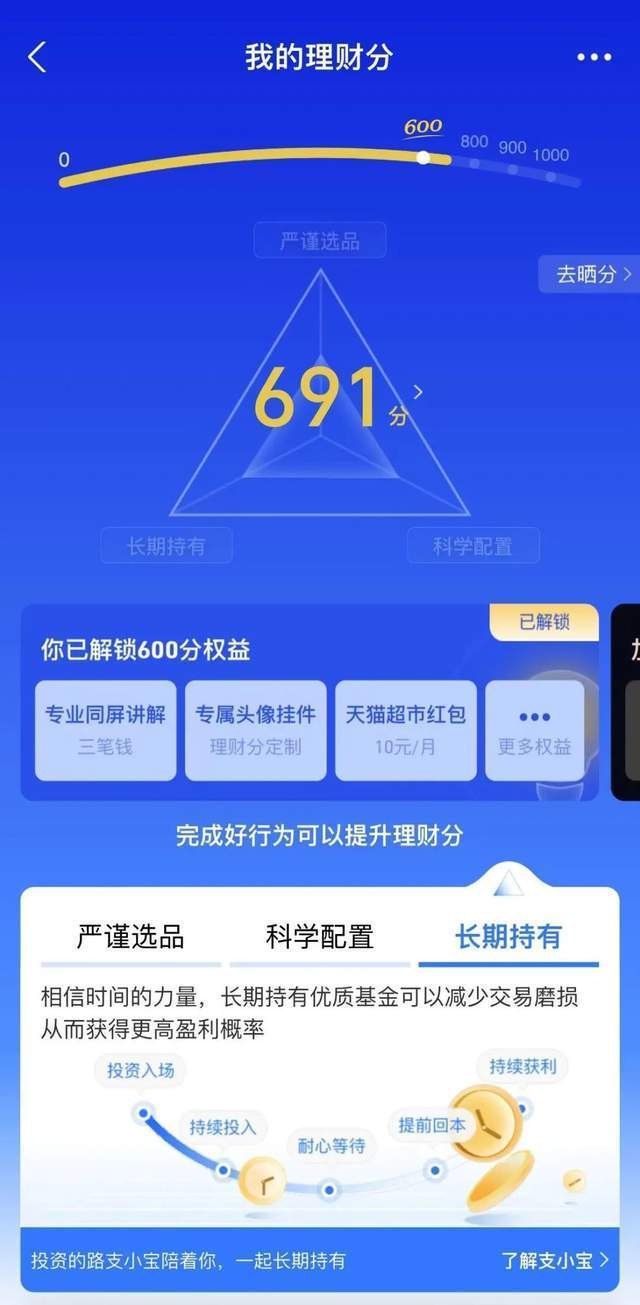Switch to the 严谨选品 tab
640x1305 pixels.
(x=130, y=937)
